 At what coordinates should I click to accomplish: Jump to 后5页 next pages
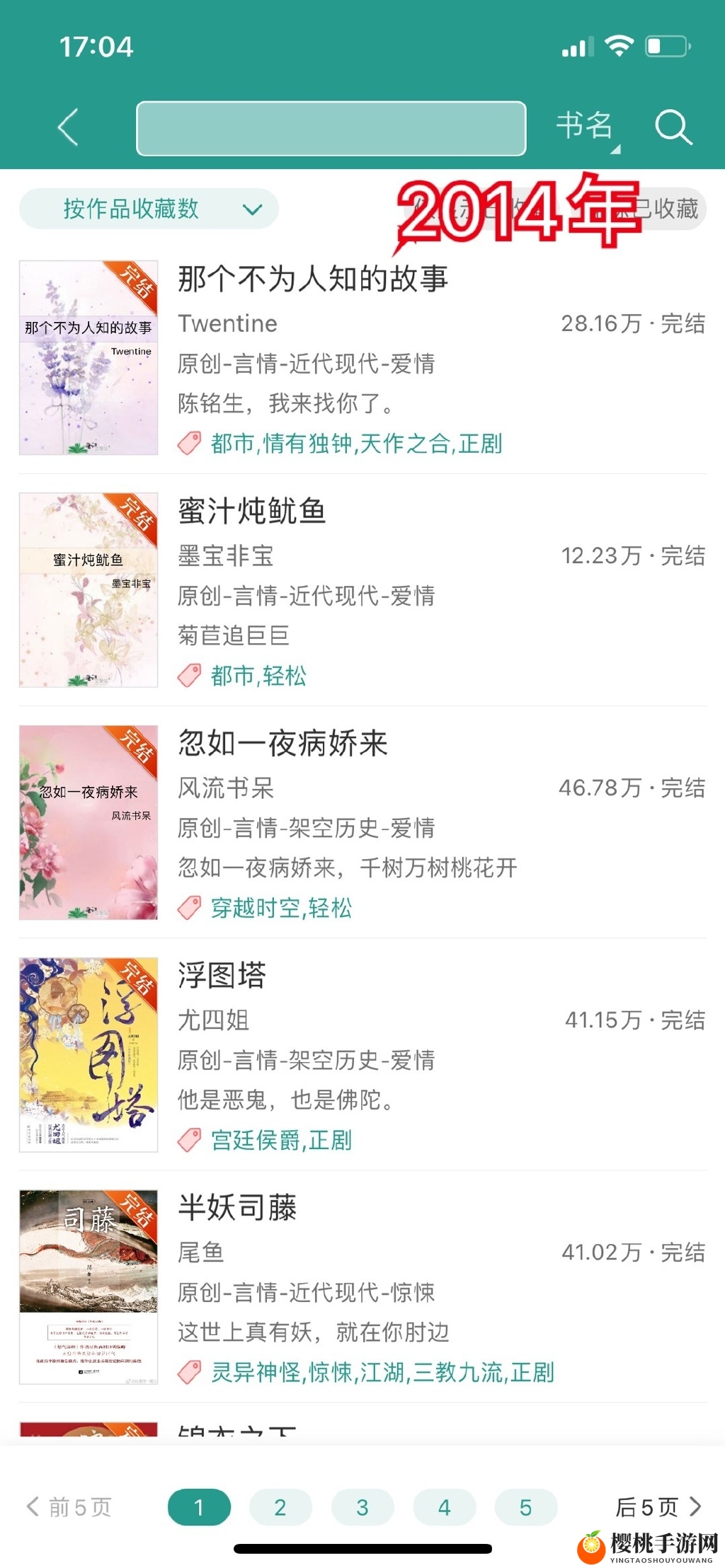coord(658,1507)
